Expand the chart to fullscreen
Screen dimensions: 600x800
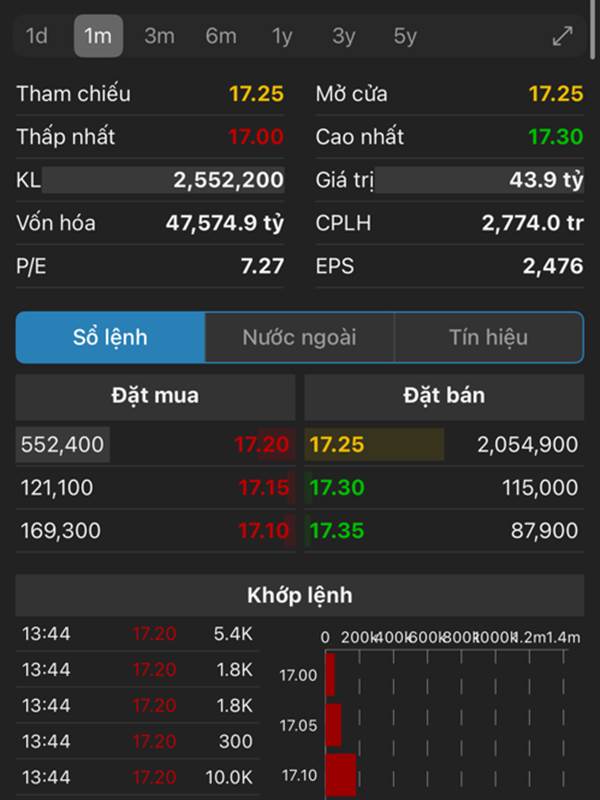[x=563, y=36]
